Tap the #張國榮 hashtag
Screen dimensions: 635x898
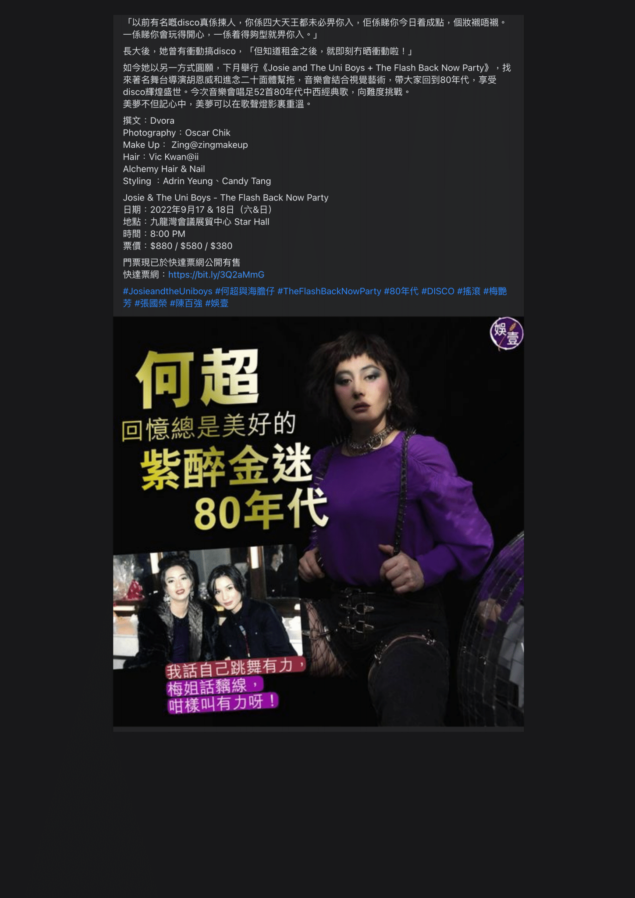tap(150, 303)
